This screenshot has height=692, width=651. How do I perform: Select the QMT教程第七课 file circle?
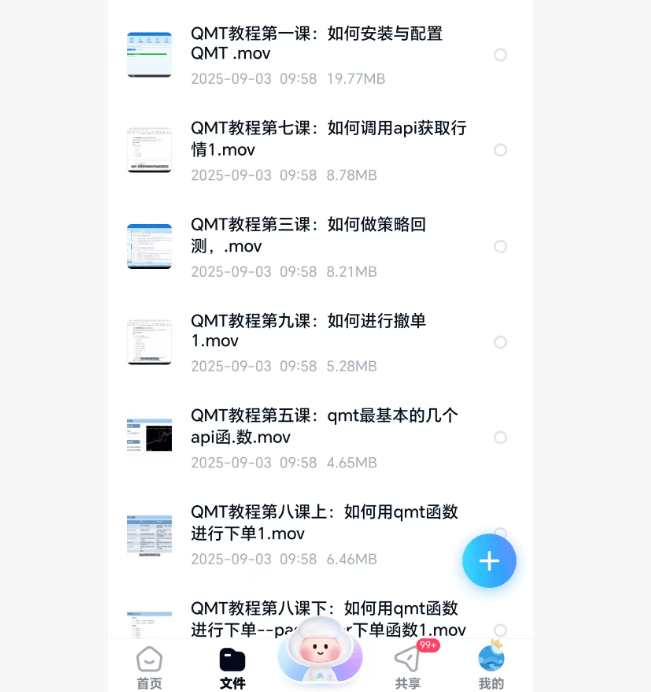click(500, 150)
